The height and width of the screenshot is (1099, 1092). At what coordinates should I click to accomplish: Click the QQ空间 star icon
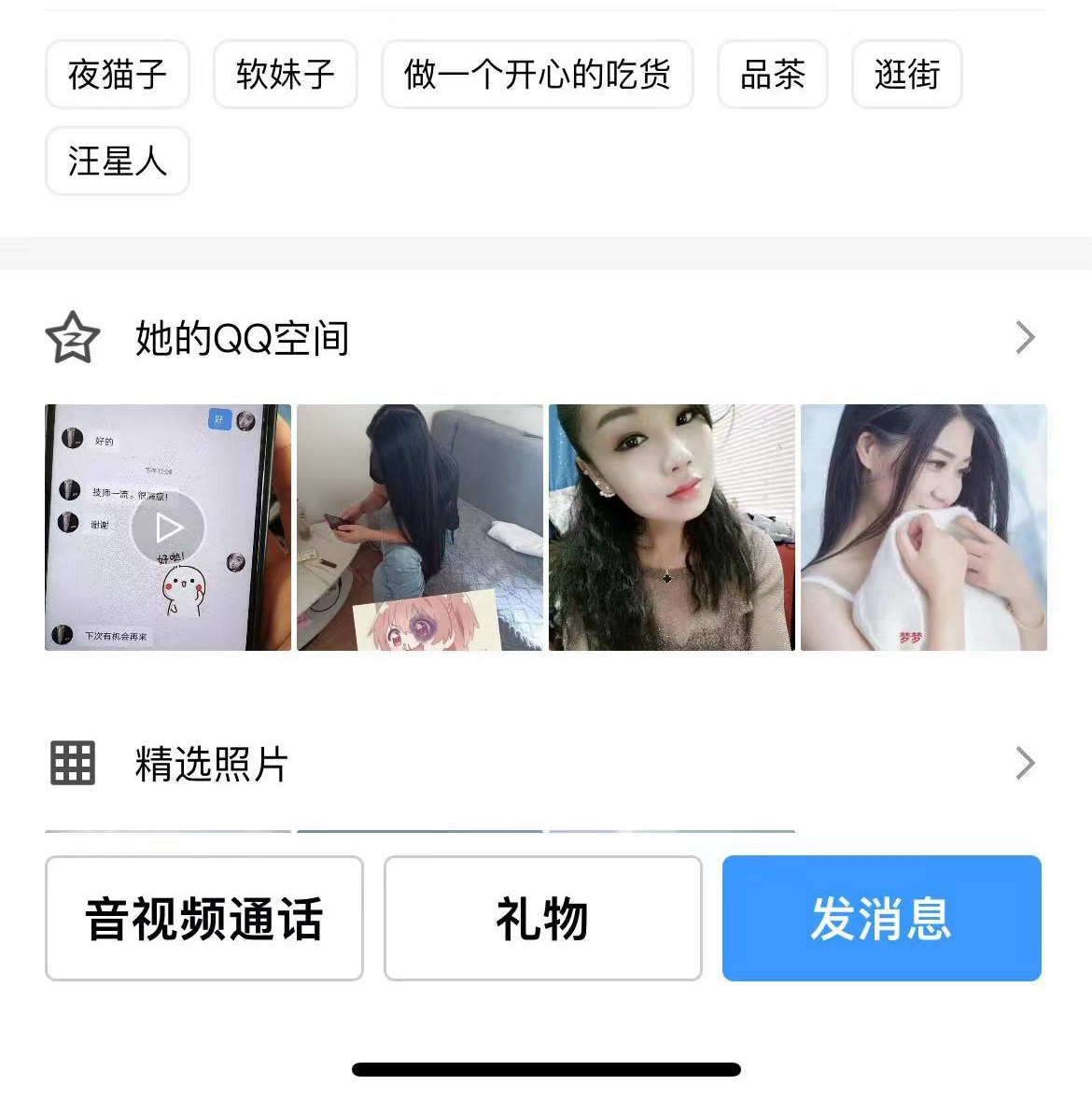click(71, 338)
